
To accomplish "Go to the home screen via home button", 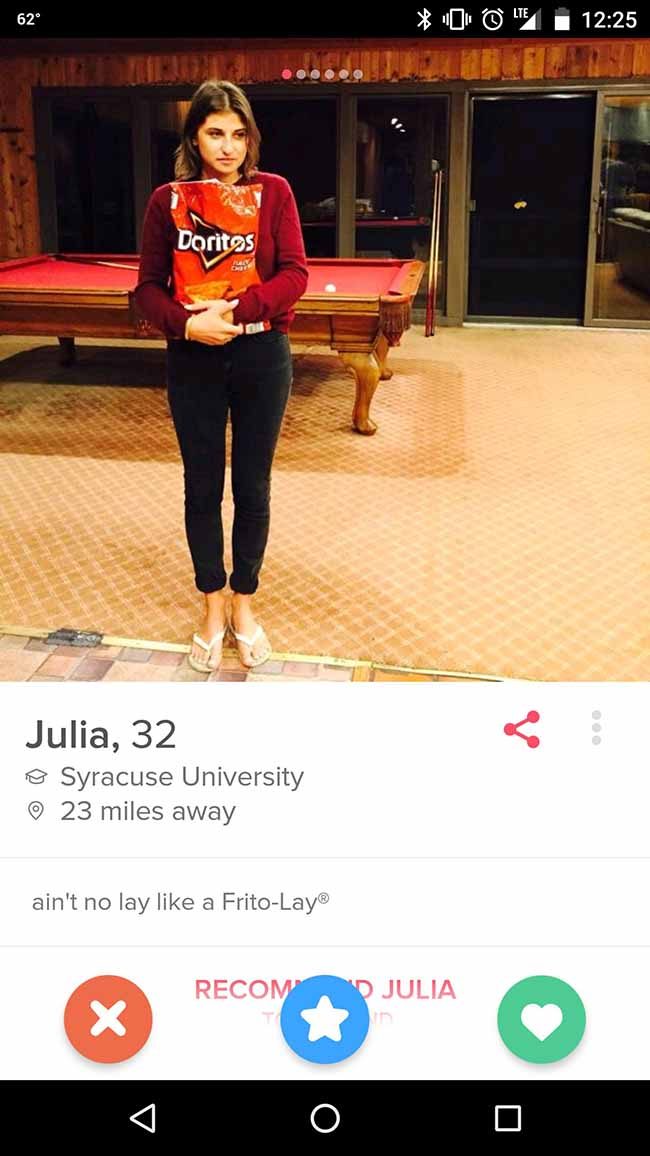I will [x=325, y=1118].
